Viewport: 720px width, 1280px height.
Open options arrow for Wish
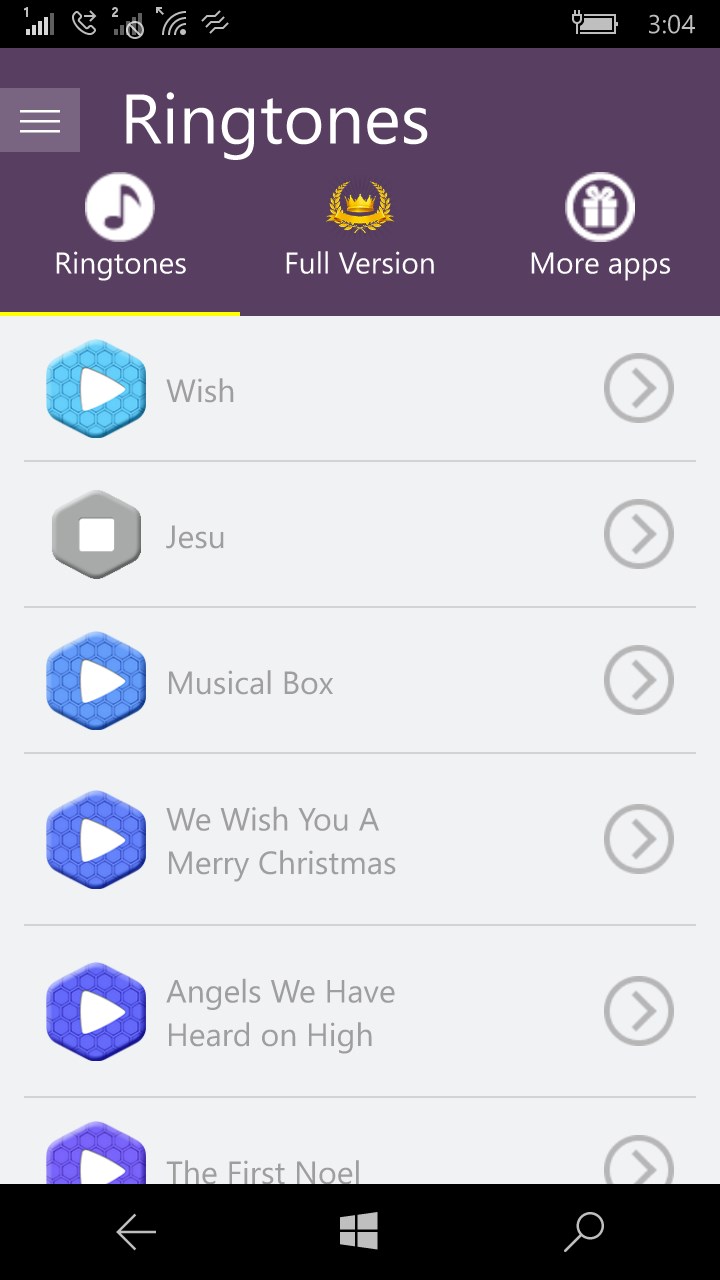pos(639,388)
